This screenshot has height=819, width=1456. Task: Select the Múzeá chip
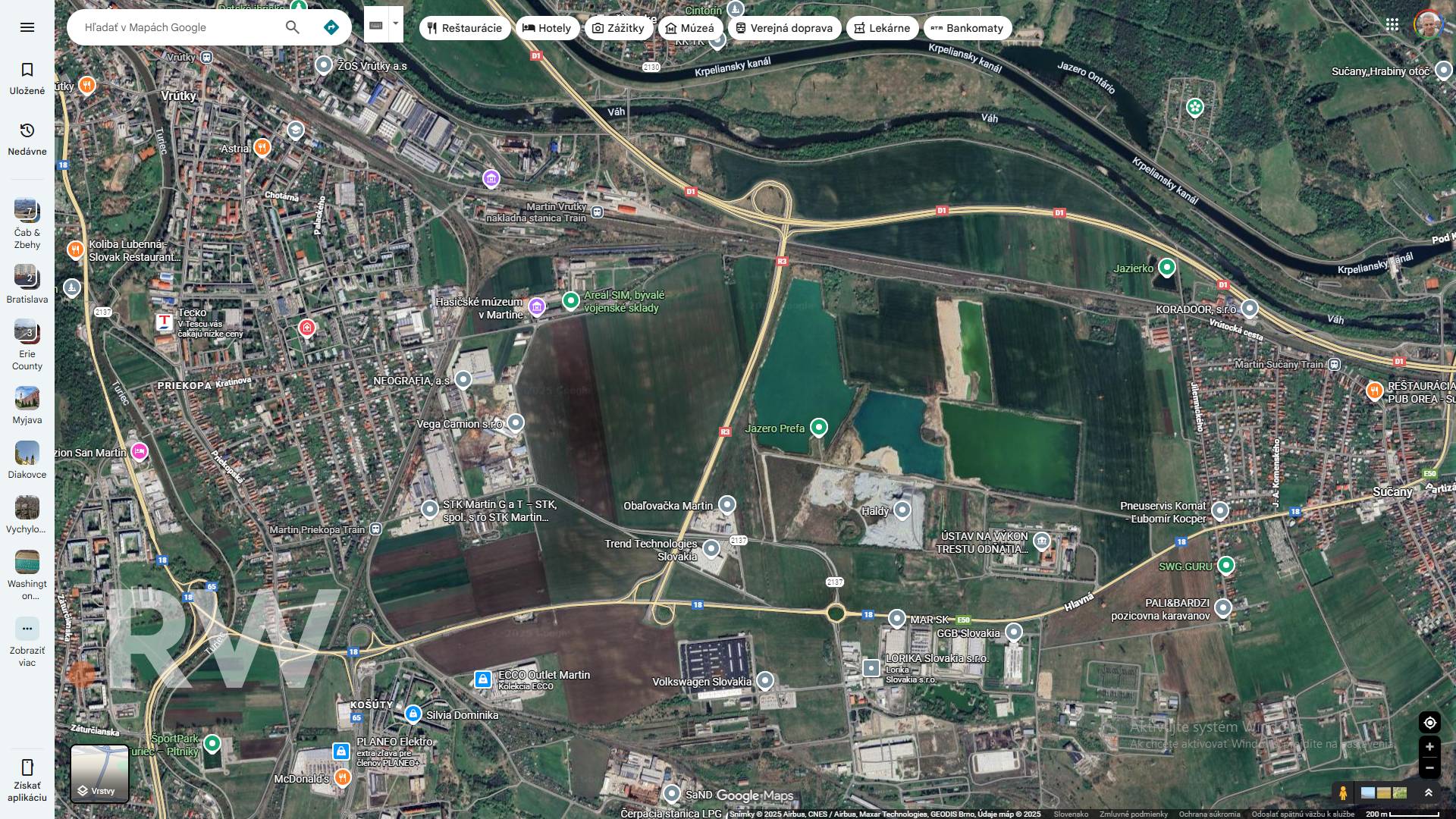(x=689, y=28)
